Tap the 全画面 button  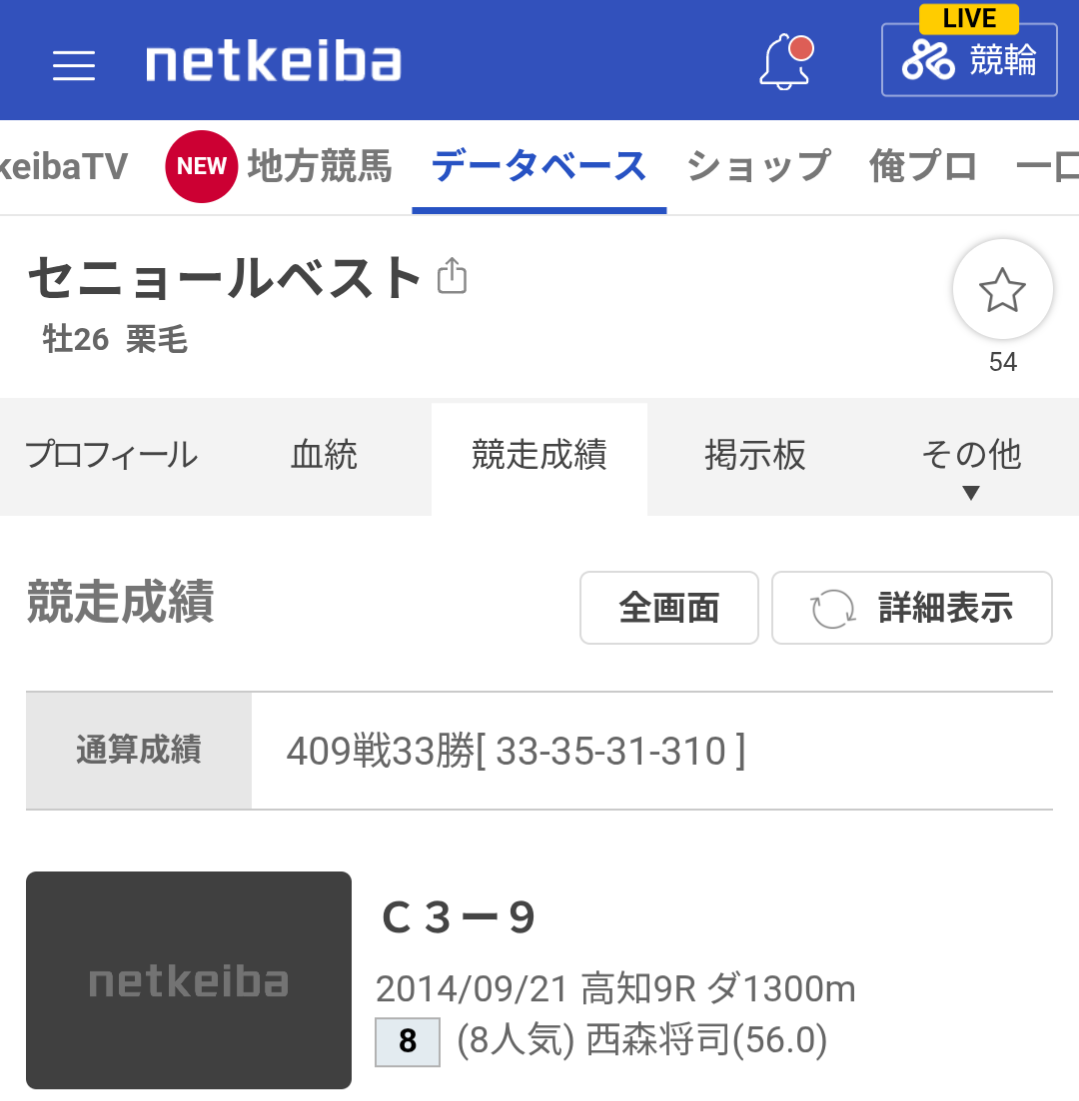669,608
